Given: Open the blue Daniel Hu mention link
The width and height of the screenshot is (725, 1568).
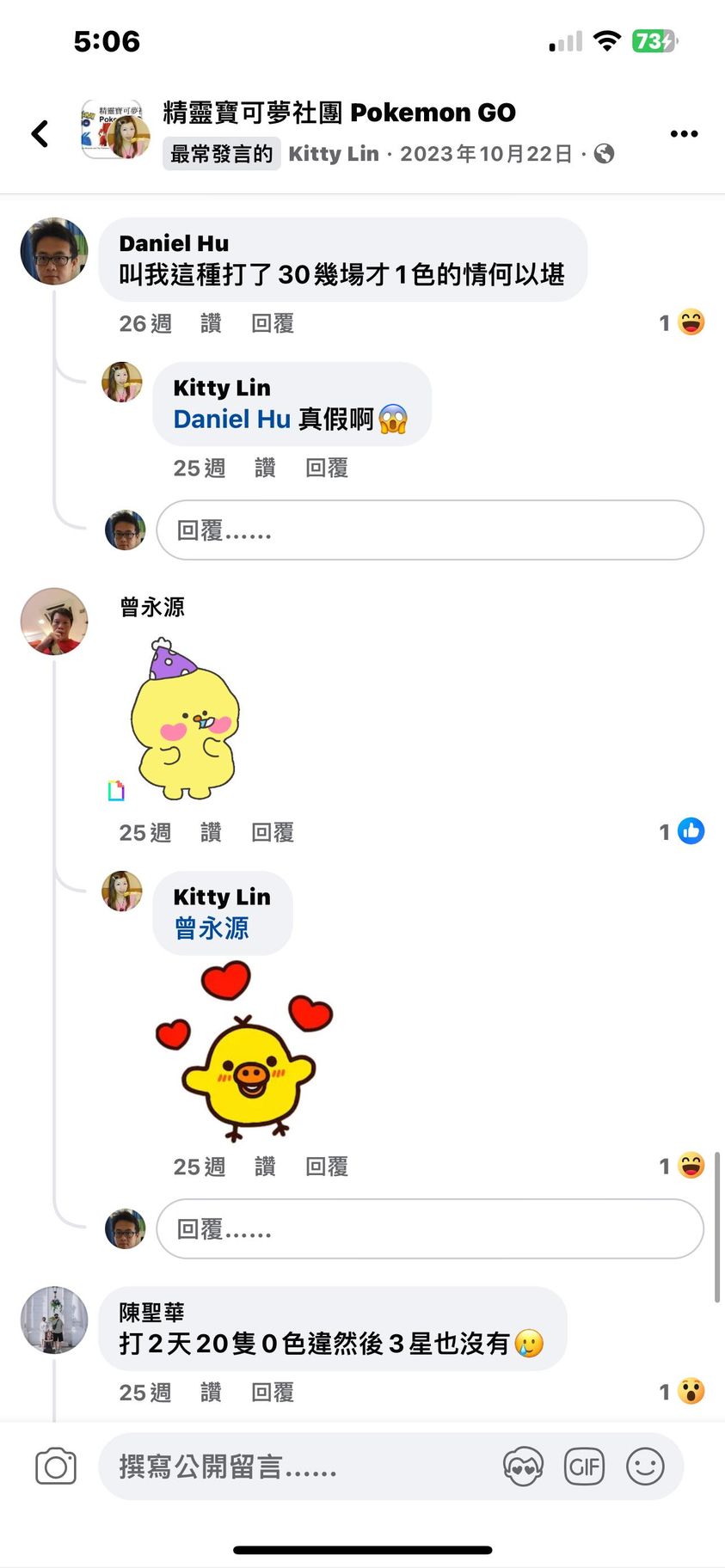Looking at the screenshot, I should click(x=232, y=420).
